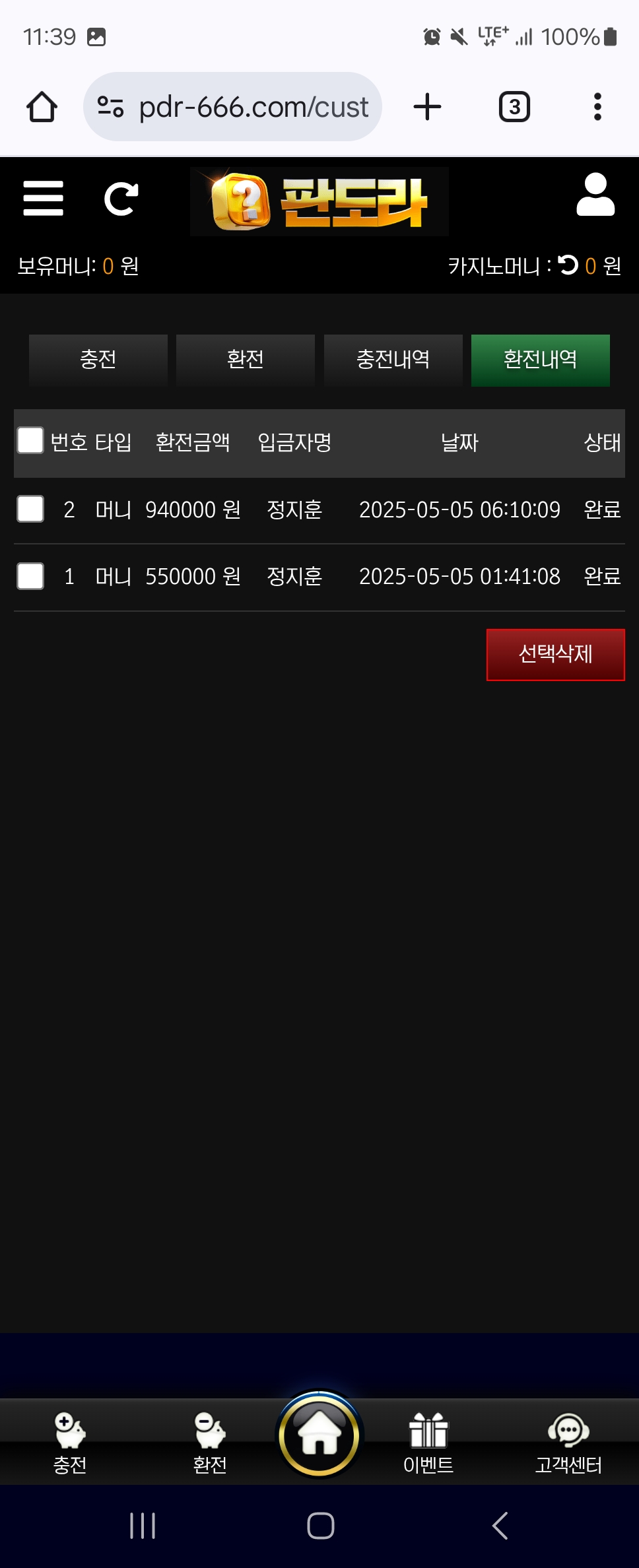
Task: Open the 이벤트 section
Action: click(x=428, y=1443)
